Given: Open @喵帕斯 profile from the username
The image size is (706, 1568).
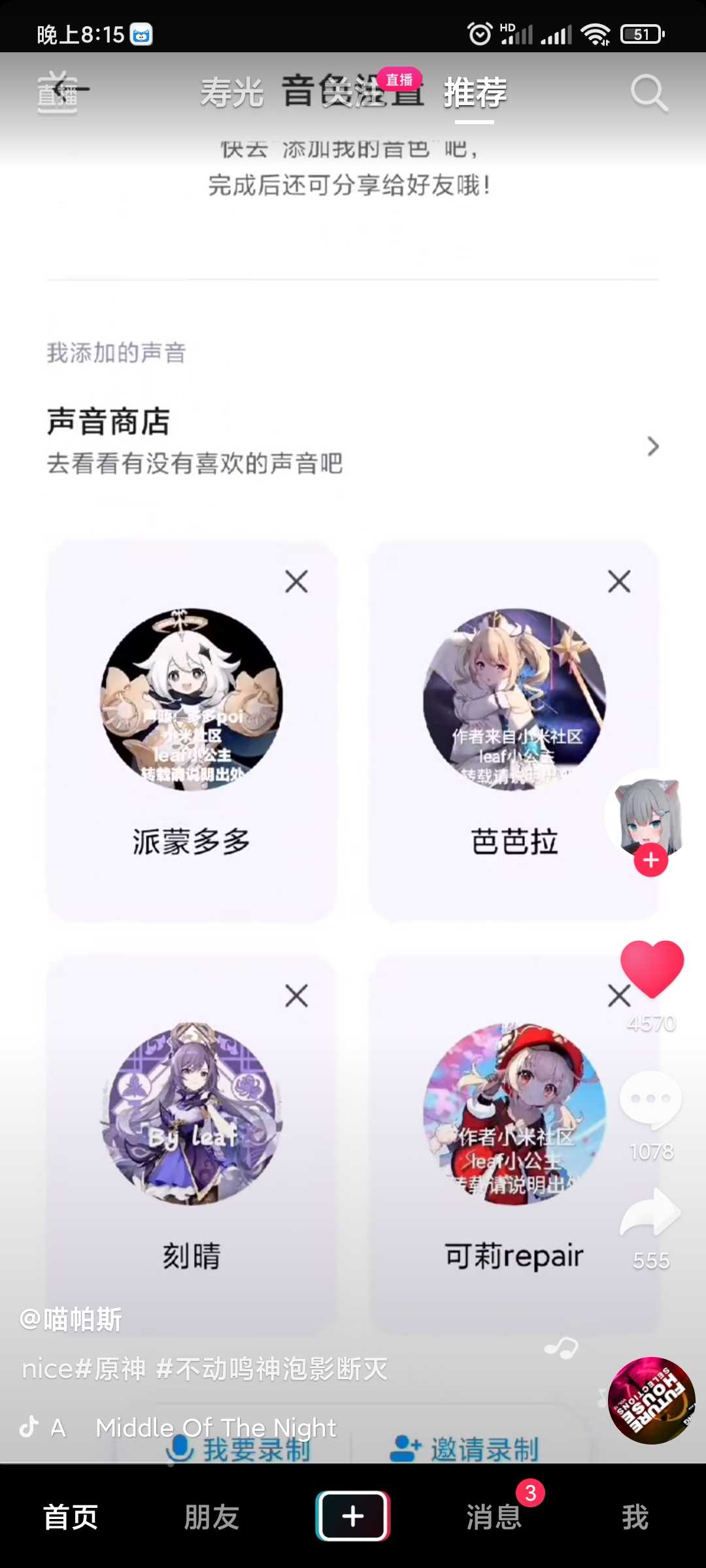Looking at the screenshot, I should 71,1320.
